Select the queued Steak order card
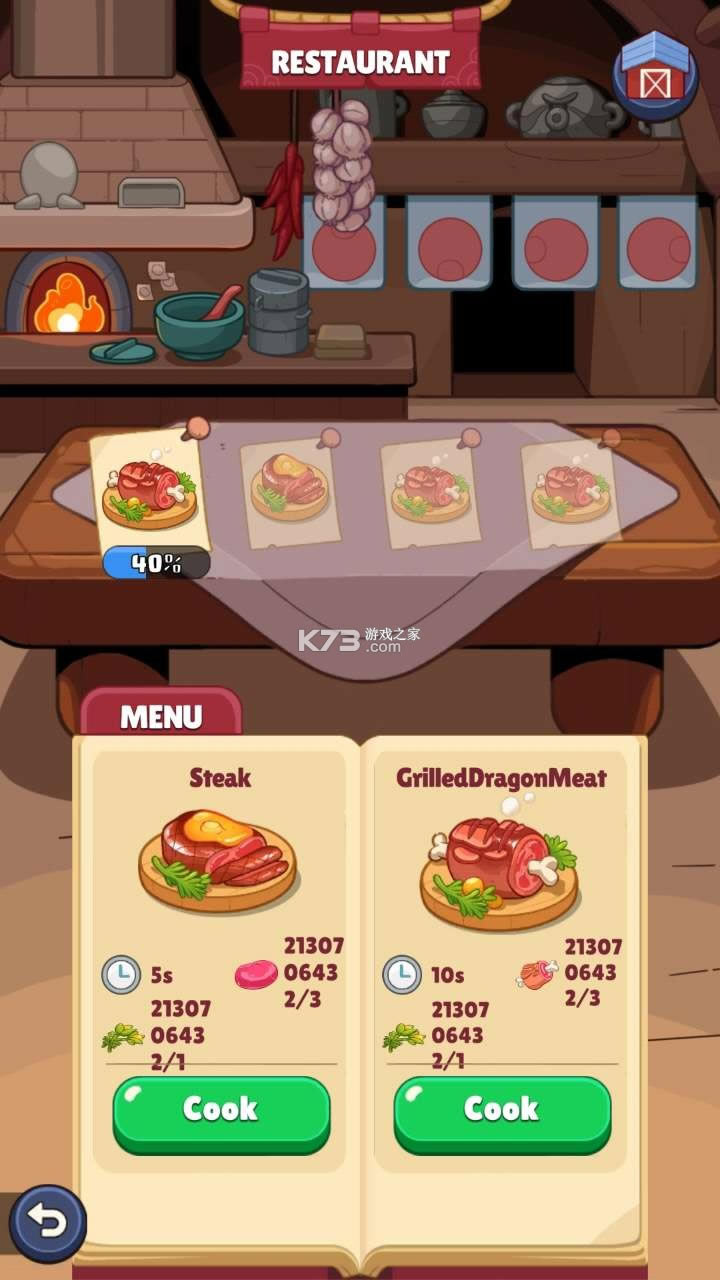Viewport: 720px width, 1280px height. click(x=290, y=490)
